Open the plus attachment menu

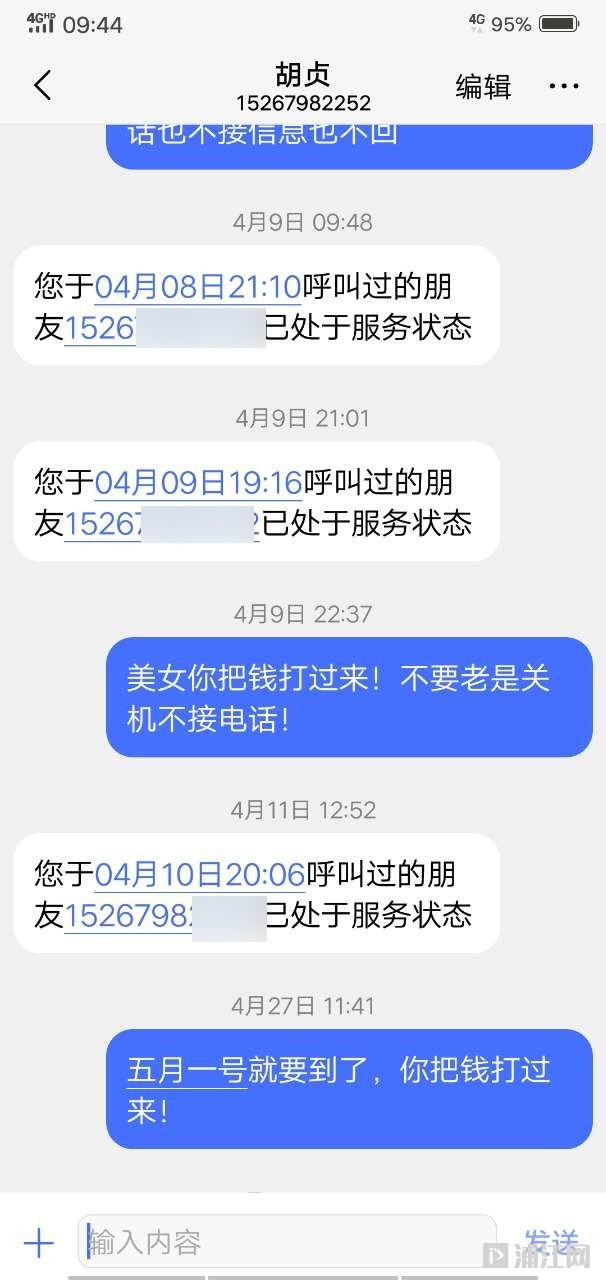(x=38, y=1243)
